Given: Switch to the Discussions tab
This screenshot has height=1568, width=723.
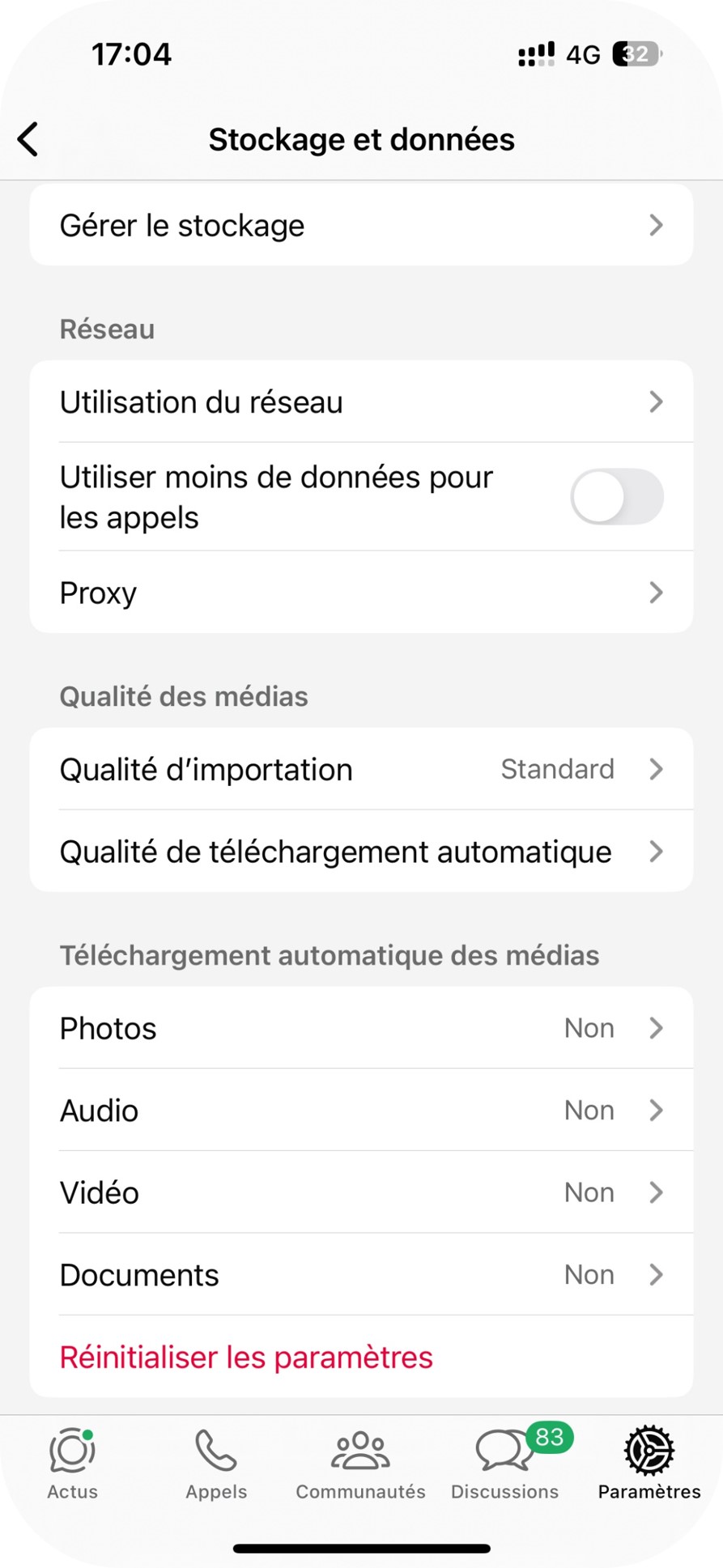Looking at the screenshot, I should (504, 1464).
